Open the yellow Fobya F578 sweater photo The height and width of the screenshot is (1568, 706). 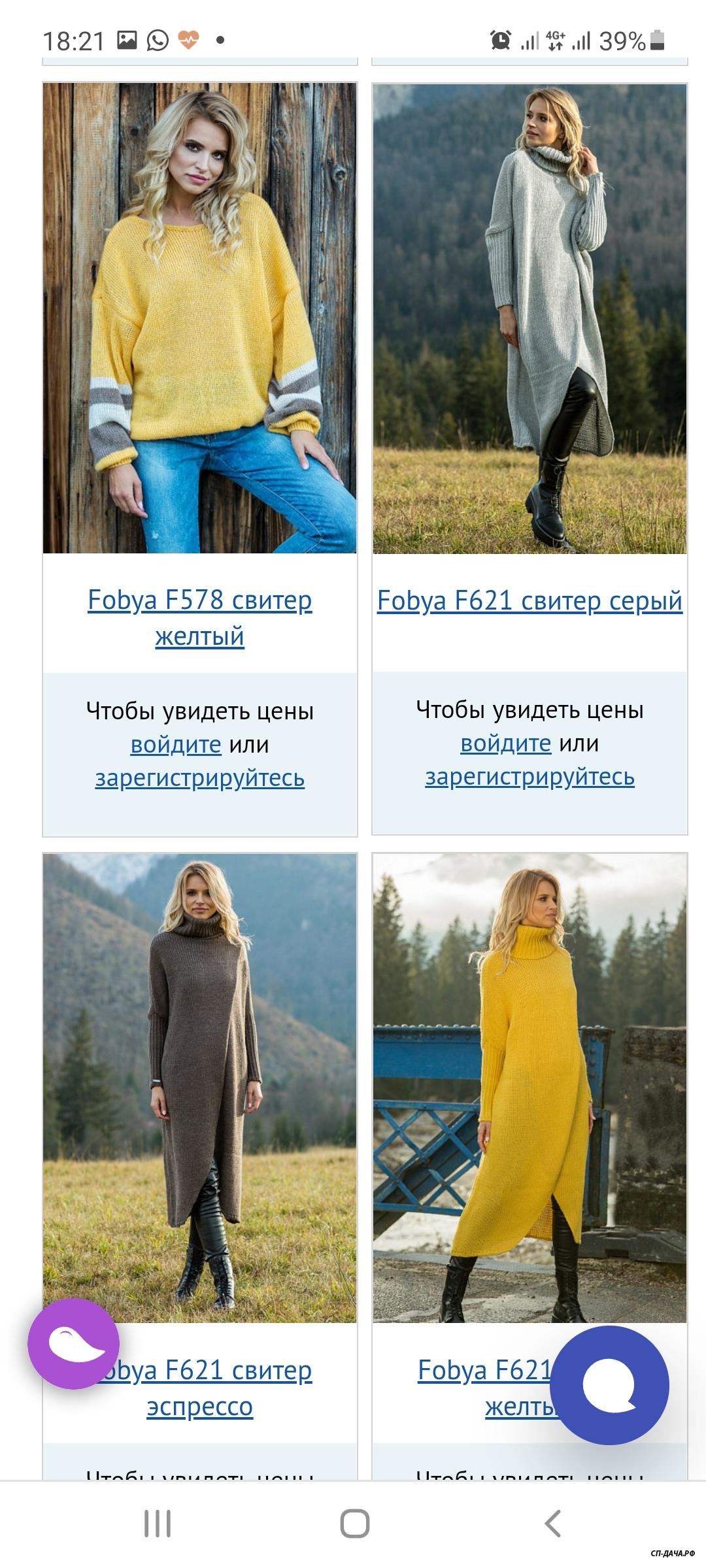(199, 318)
